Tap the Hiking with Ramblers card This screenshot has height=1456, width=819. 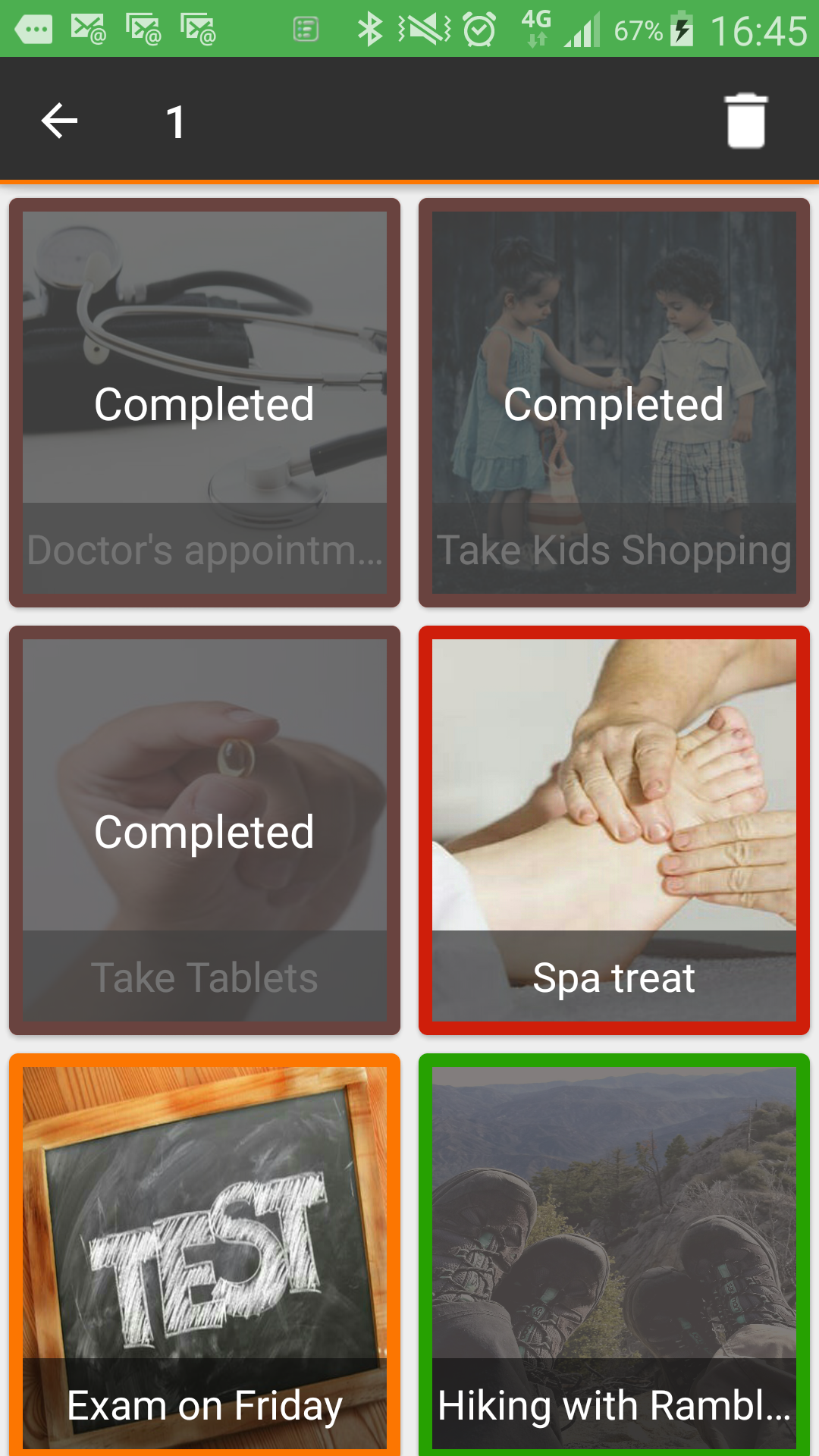tap(614, 1255)
